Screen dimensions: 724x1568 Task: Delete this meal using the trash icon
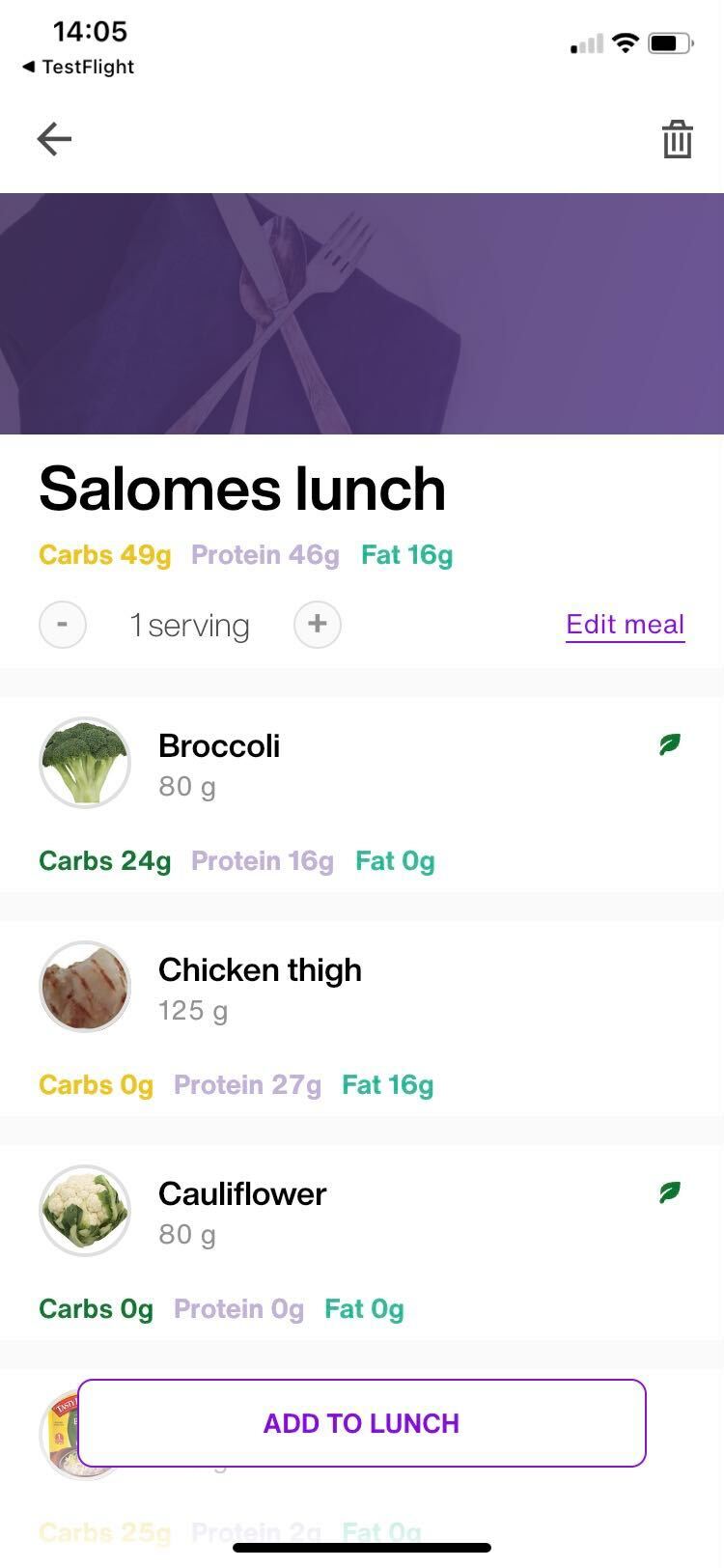click(x=677, y=138)
